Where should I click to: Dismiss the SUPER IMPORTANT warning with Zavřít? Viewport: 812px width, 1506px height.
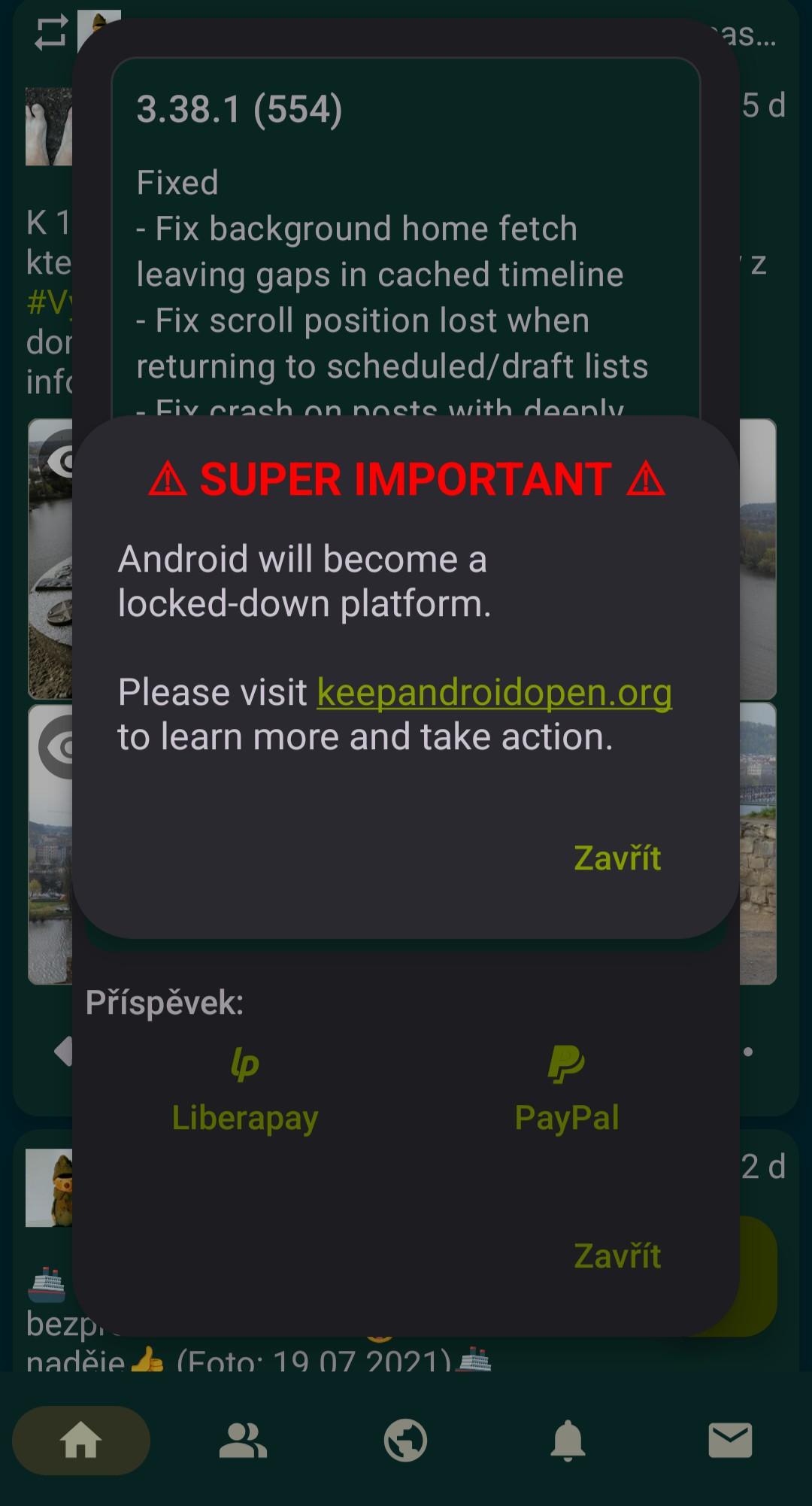point(617,858)
